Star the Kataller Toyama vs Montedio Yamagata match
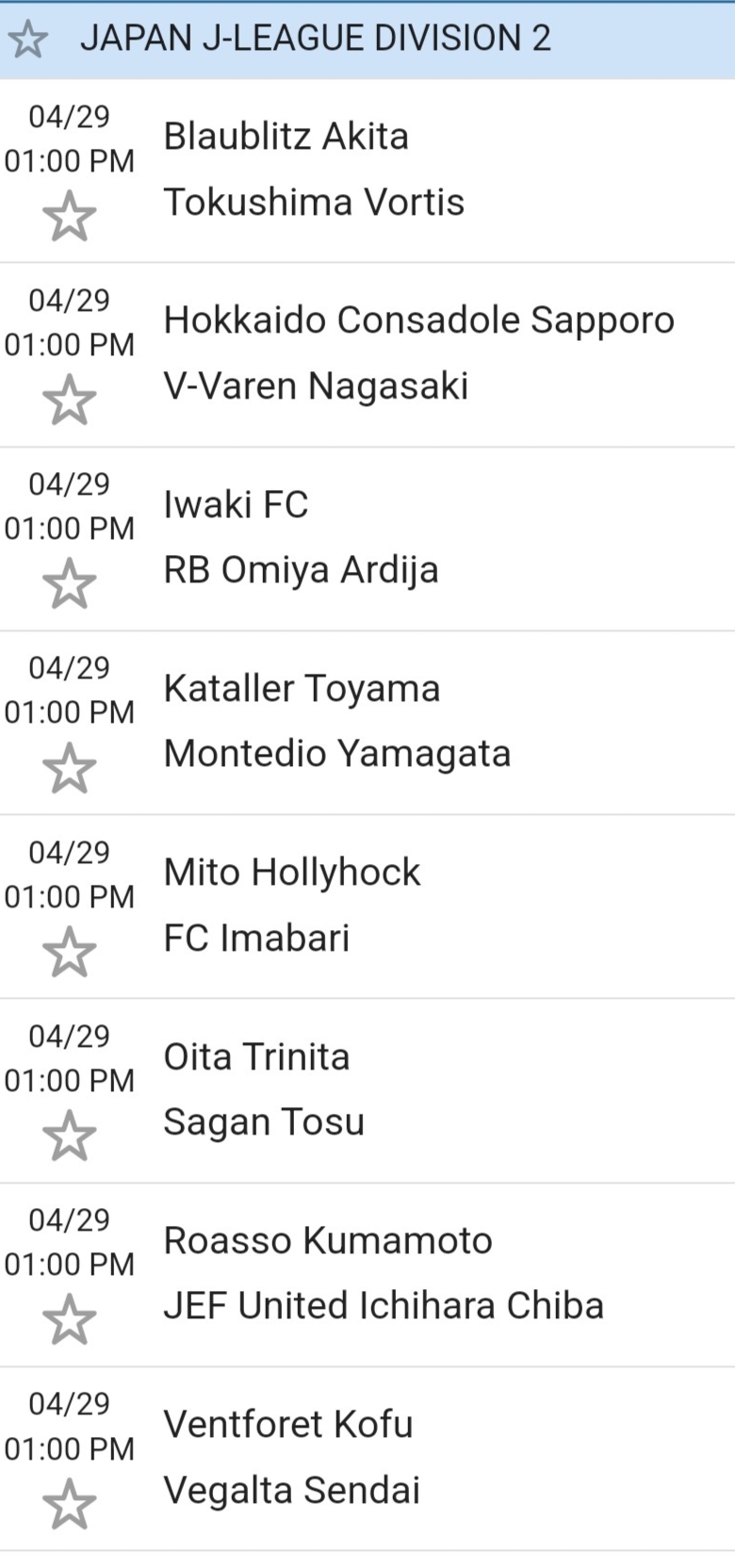 [x=70, y=768]
